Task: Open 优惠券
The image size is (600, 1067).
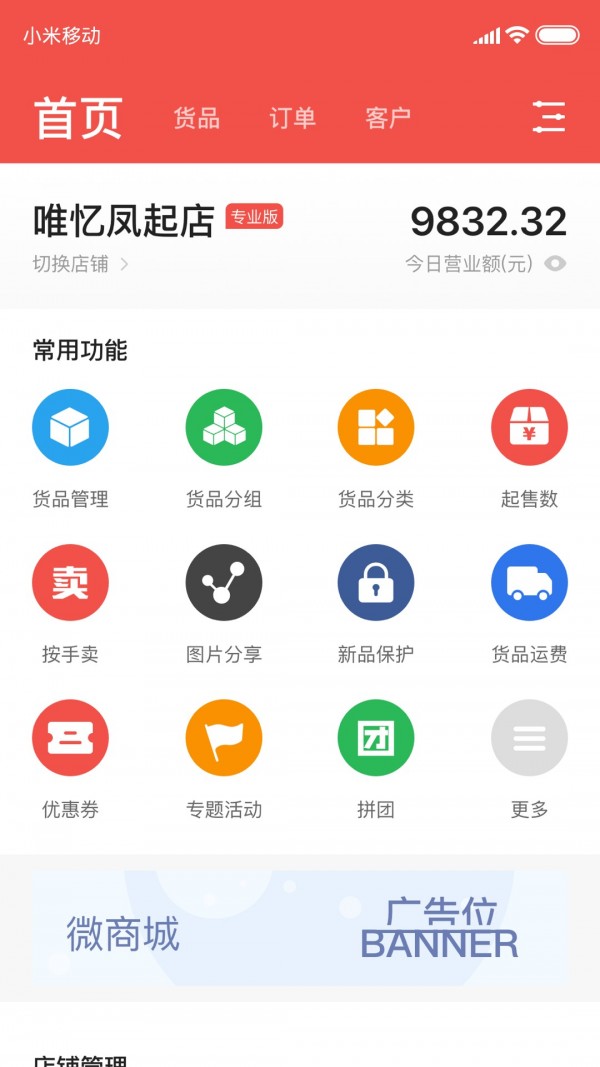Action: 70,759
